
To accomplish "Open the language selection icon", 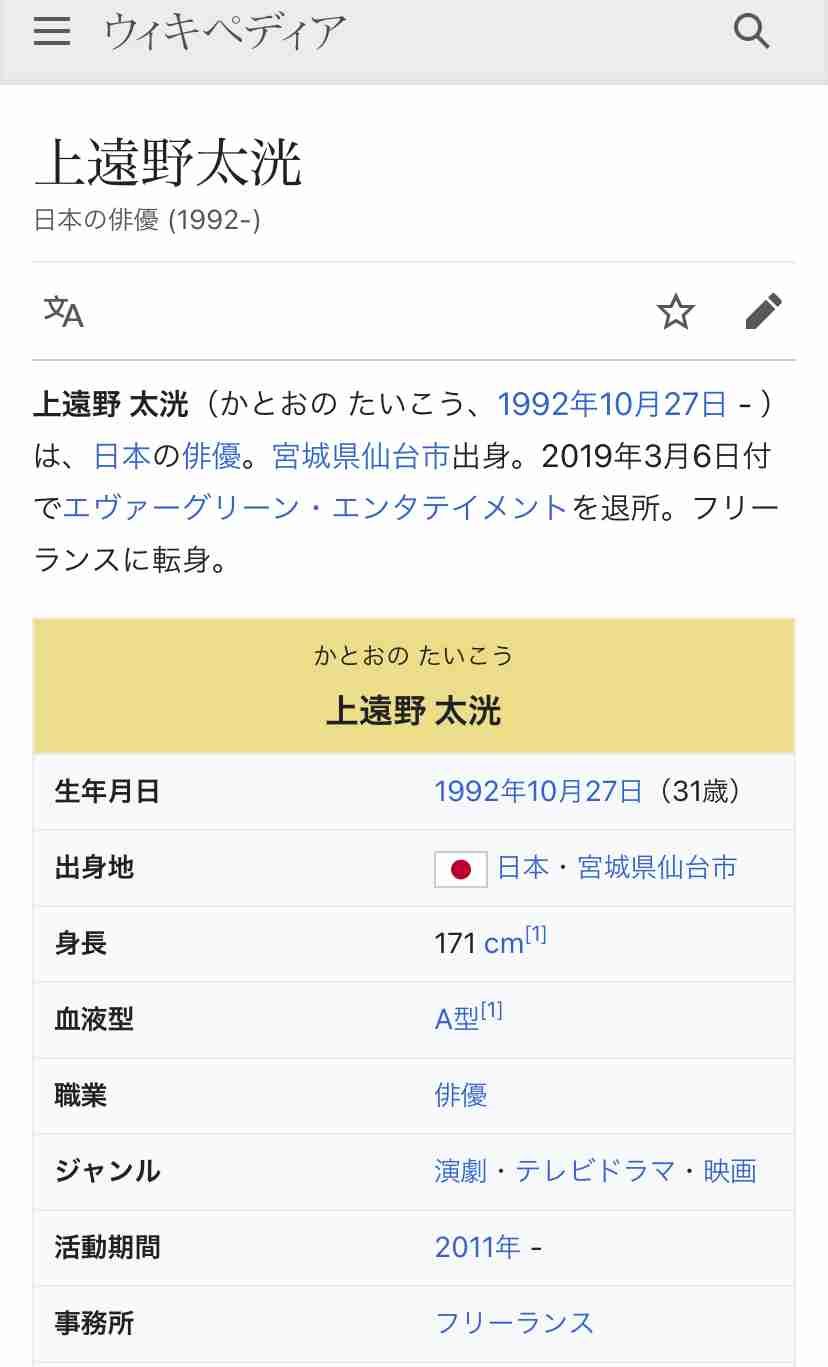I will coord(63,312).
